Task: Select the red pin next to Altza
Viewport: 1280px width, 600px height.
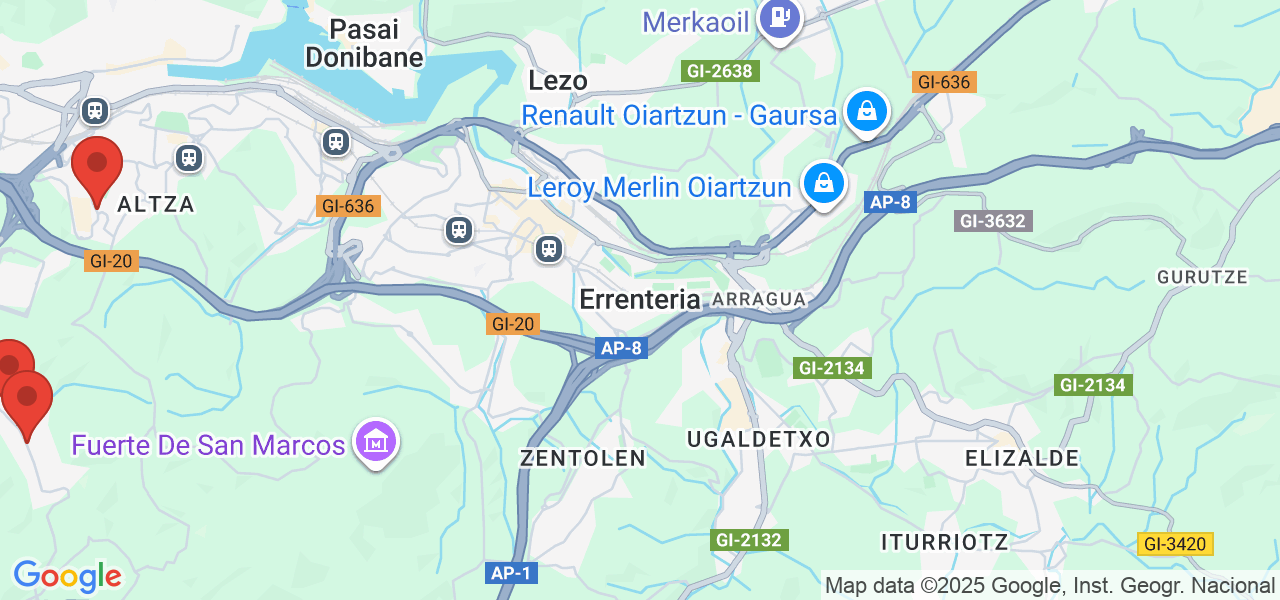Action: click(x=97, y=166)
